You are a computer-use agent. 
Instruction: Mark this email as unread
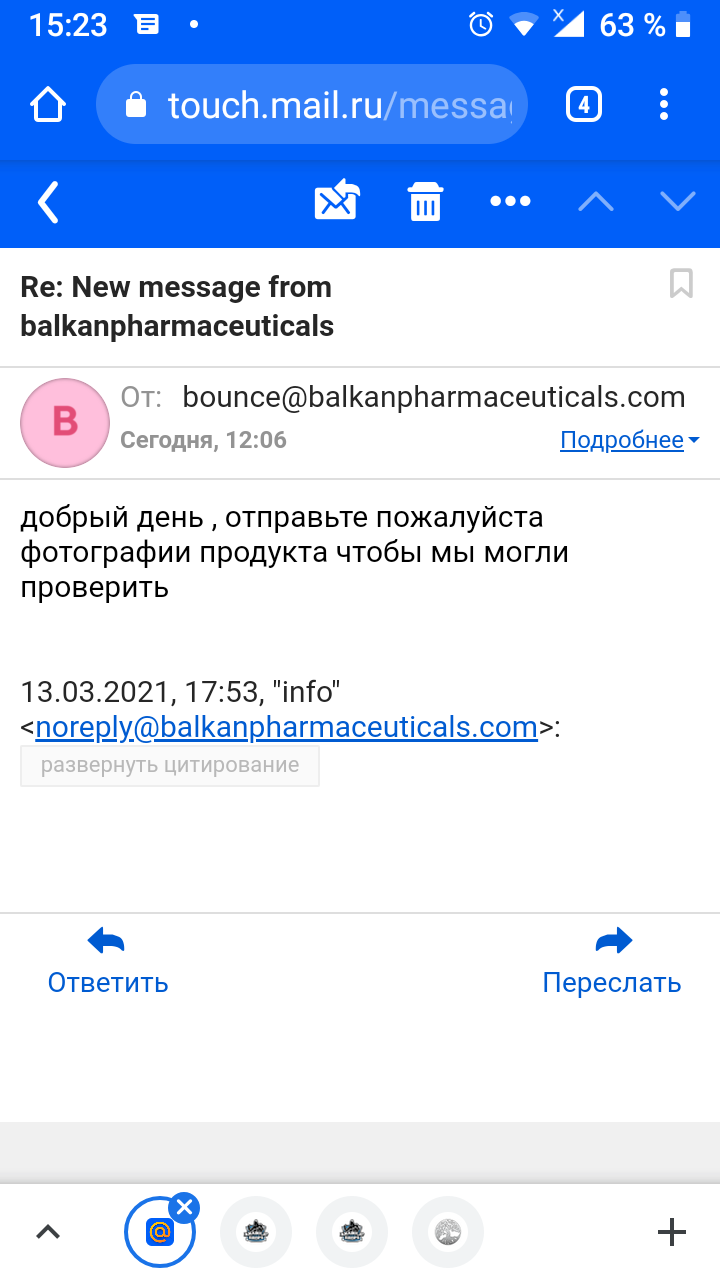click(337, 202)
